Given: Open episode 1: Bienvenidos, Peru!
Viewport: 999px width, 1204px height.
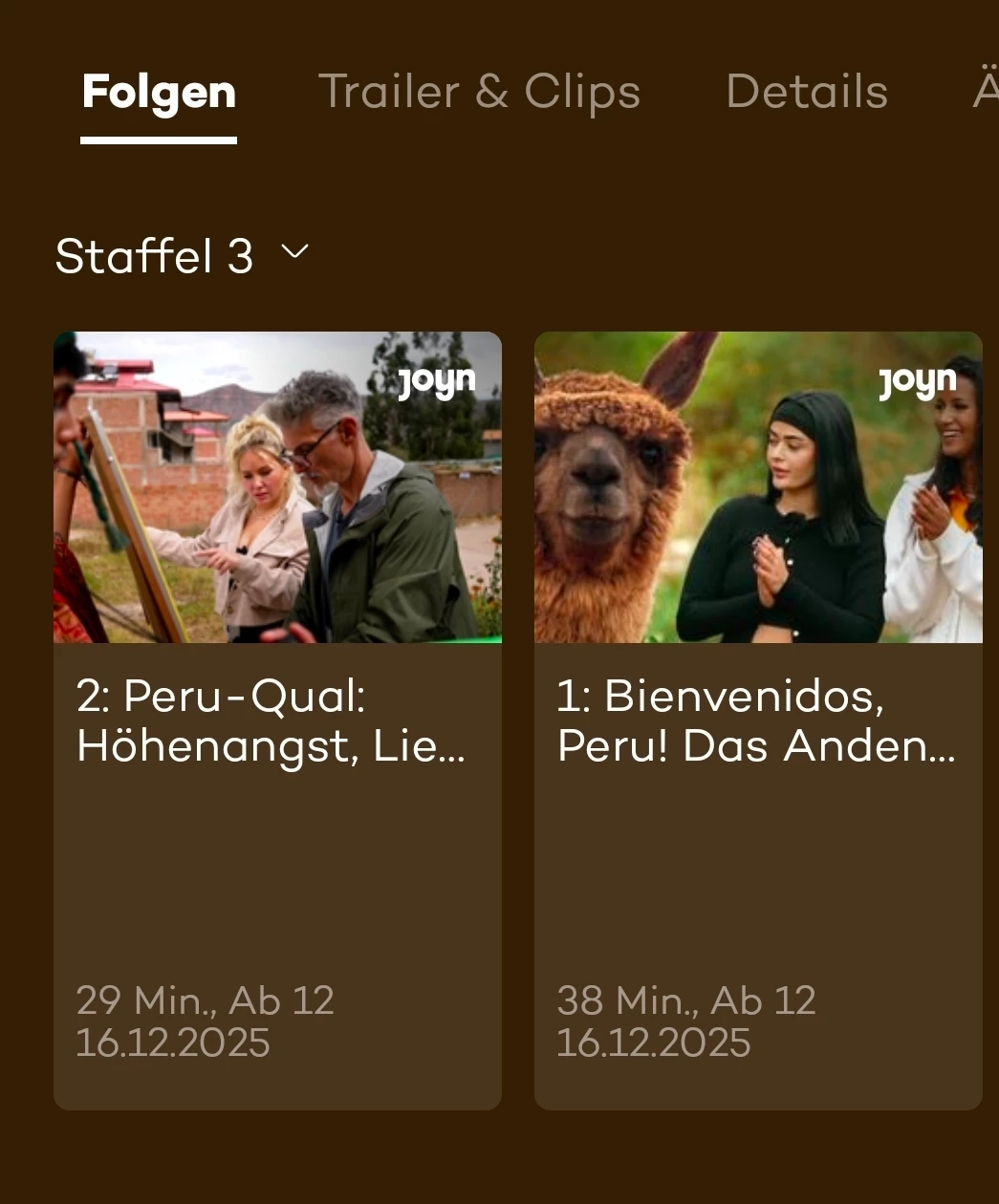Looking at the screenshot, I should point(758,487).
